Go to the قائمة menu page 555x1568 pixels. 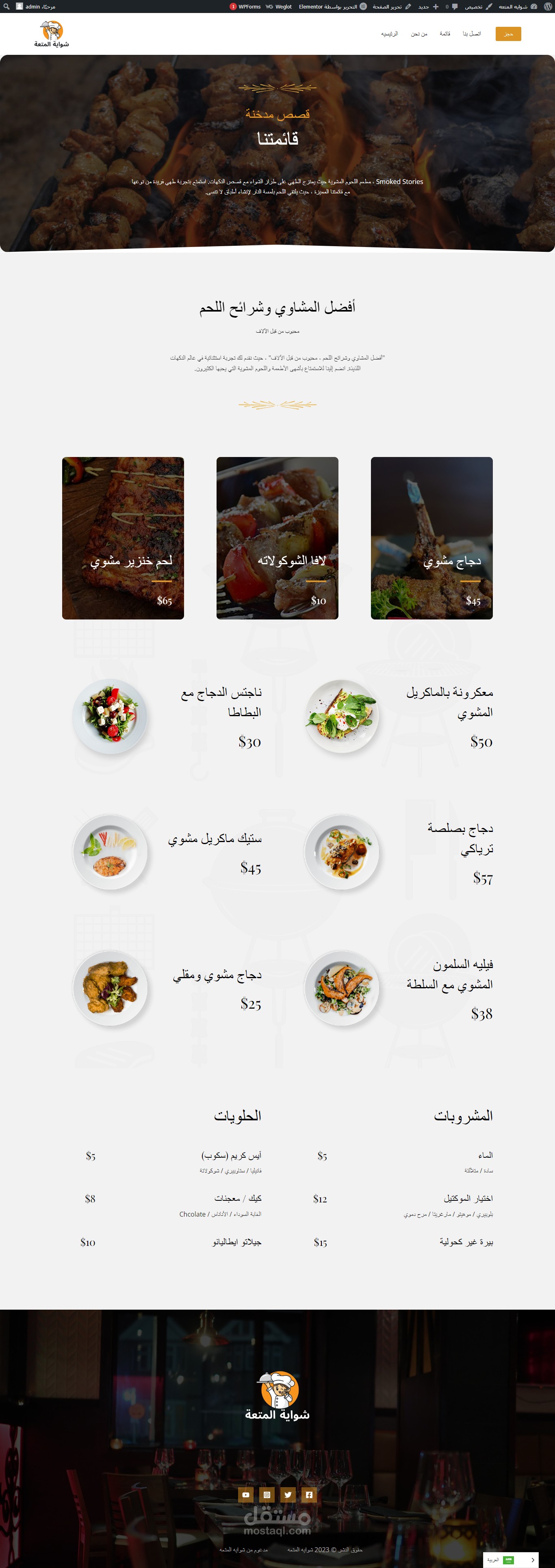tap(445, 34)
